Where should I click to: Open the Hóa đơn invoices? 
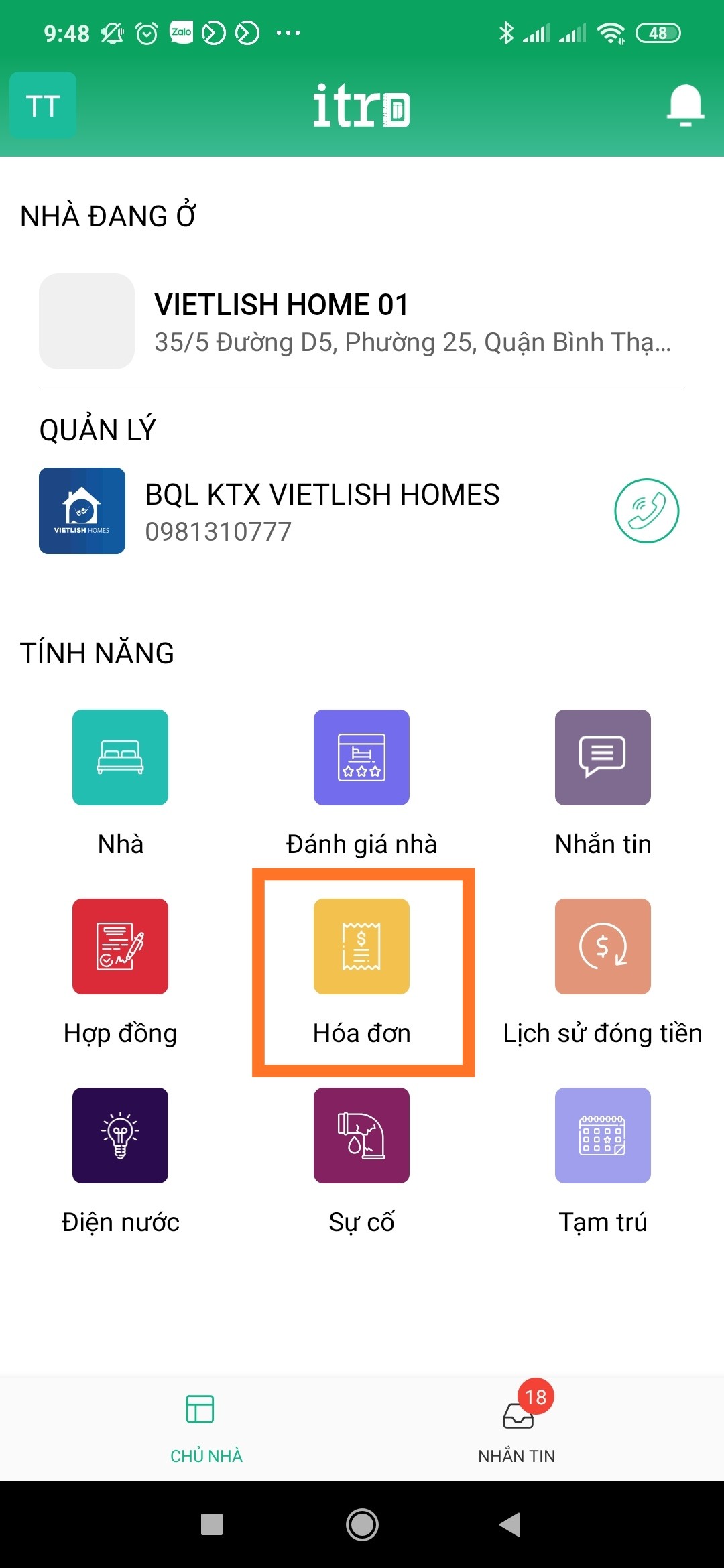pos(361,947)
